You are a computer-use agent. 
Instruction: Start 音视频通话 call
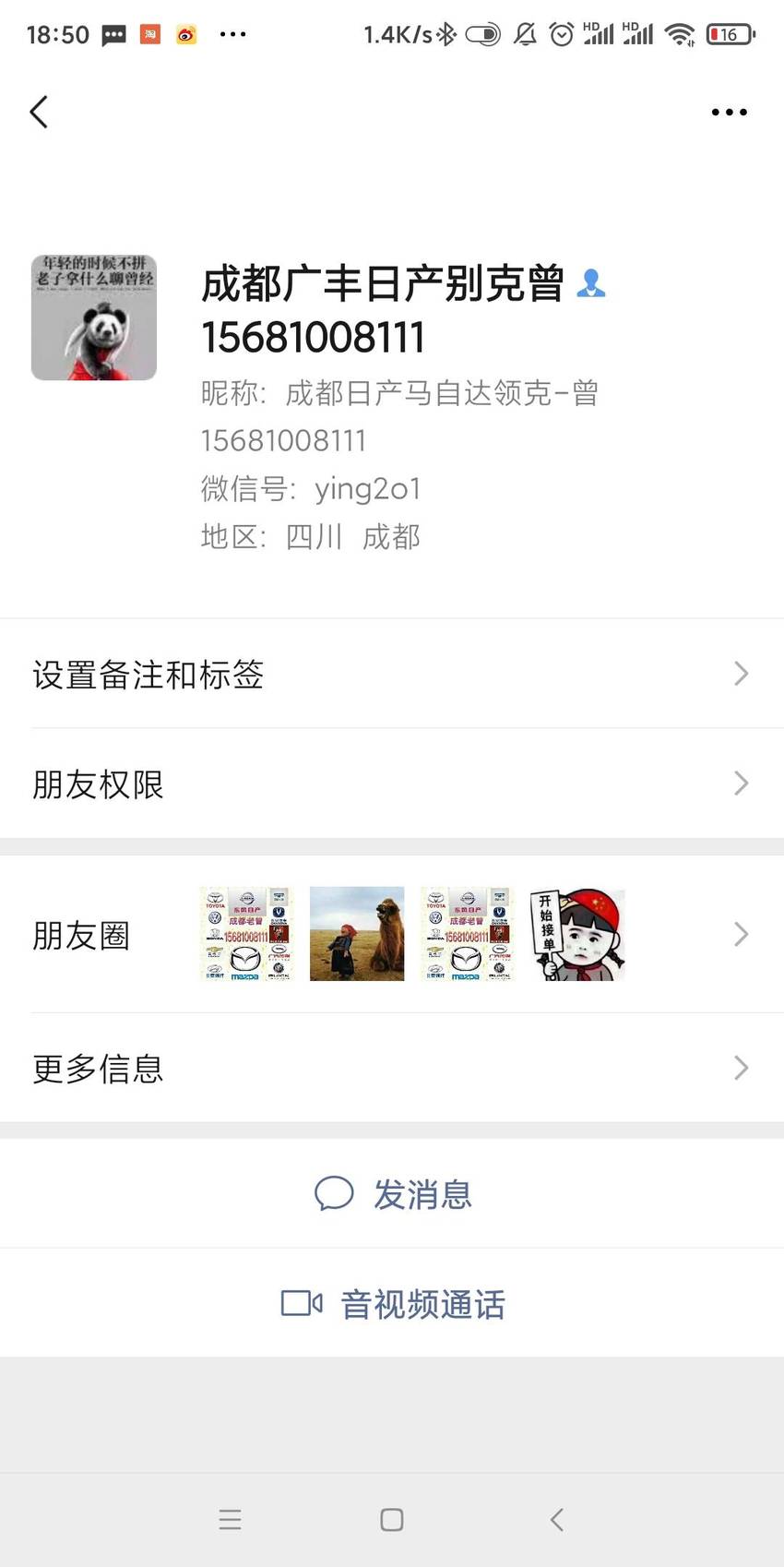(392, 1303)
